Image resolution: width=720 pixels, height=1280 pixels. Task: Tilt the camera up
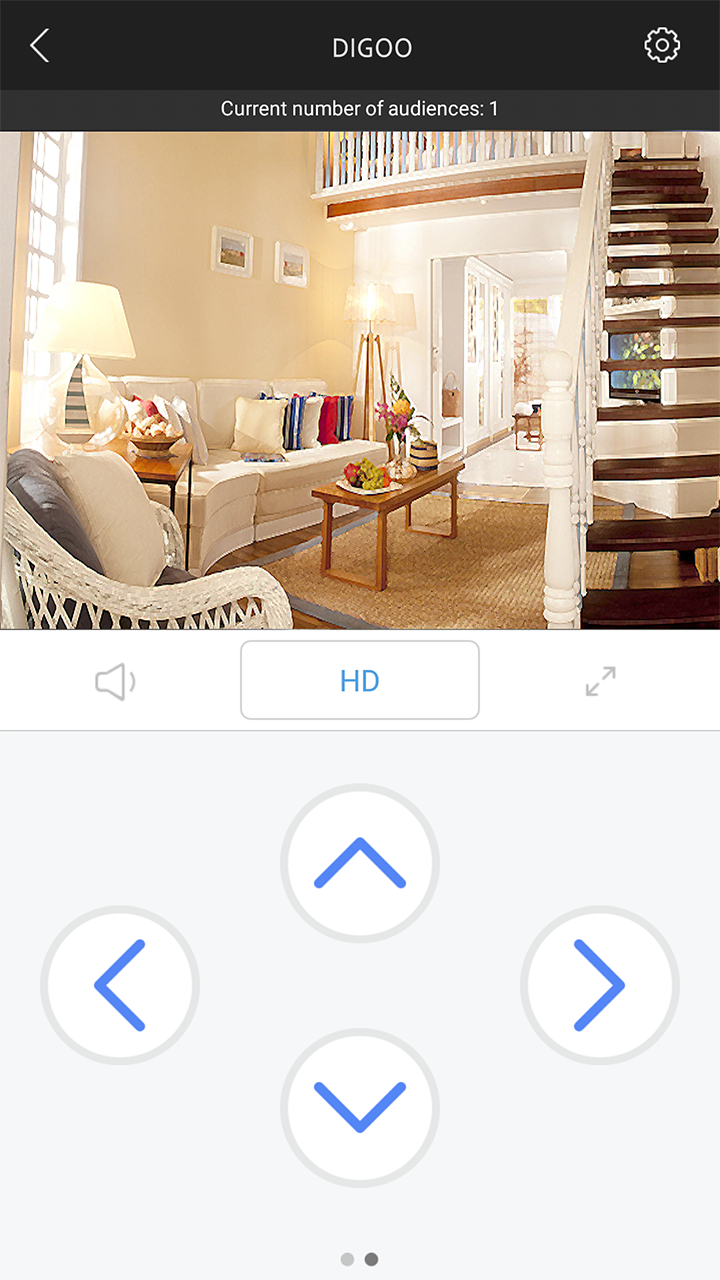tap(360, 864)
